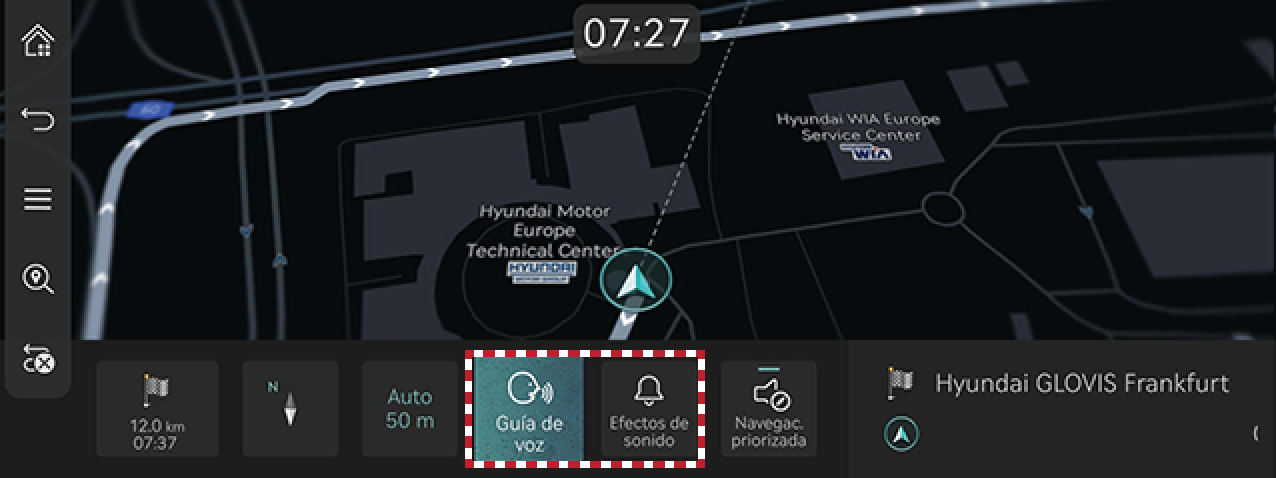Viewport: 1276px width, 478px height.
Task: Open the arrival info 12.0 km tile
Action: pos(158,409)
